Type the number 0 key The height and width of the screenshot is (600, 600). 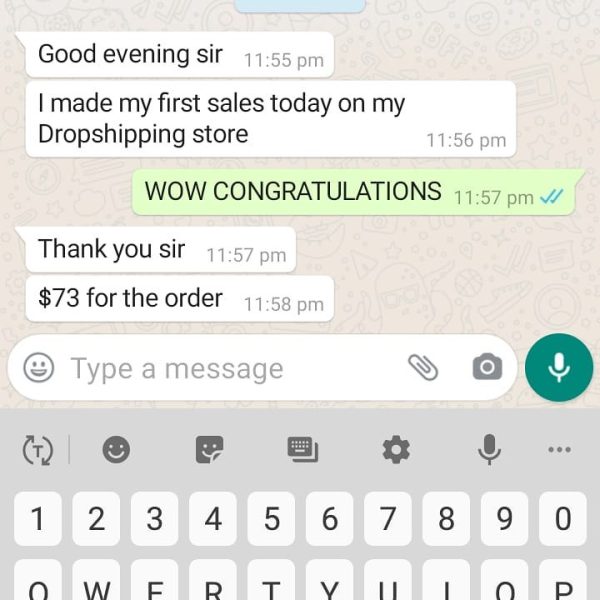point(563,519)
